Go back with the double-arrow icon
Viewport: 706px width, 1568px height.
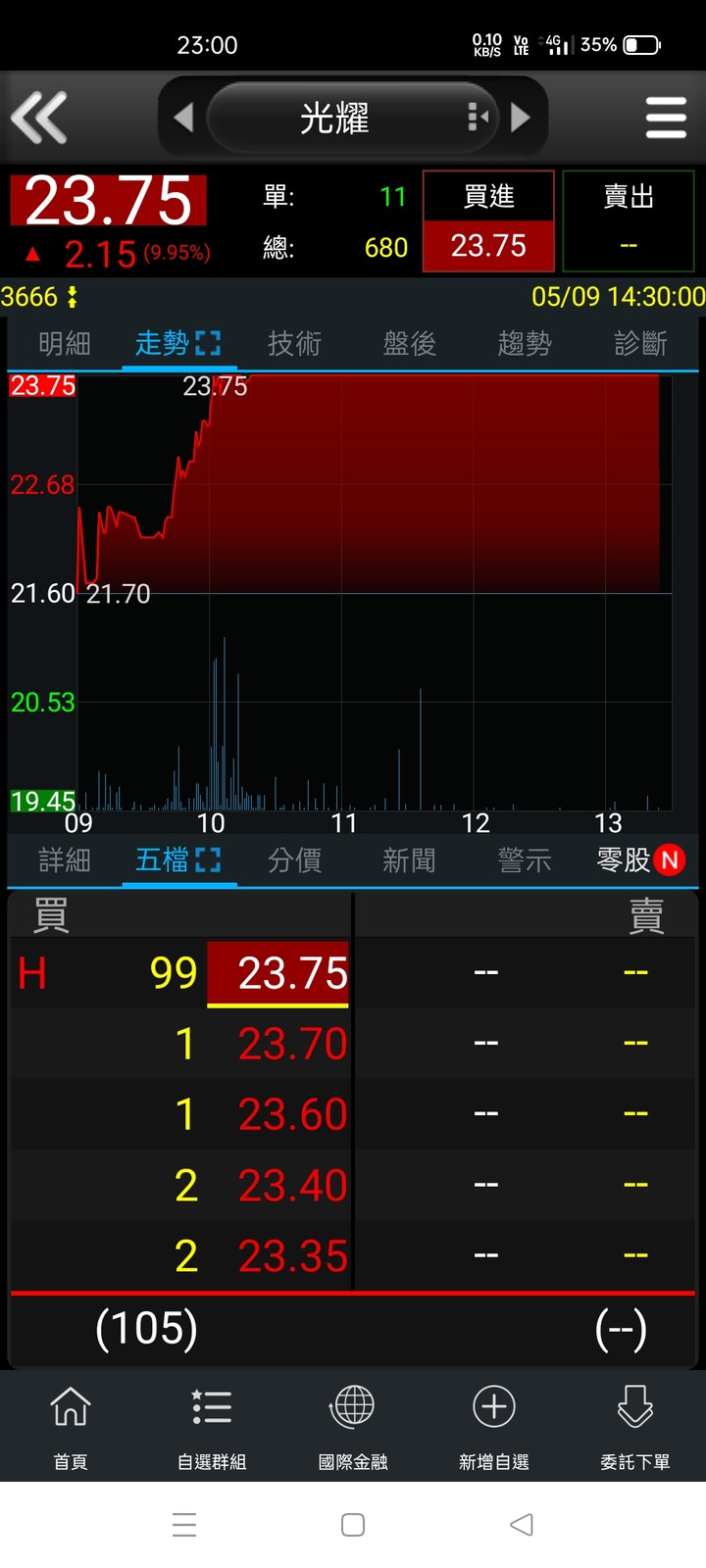[x=39, y=118]
